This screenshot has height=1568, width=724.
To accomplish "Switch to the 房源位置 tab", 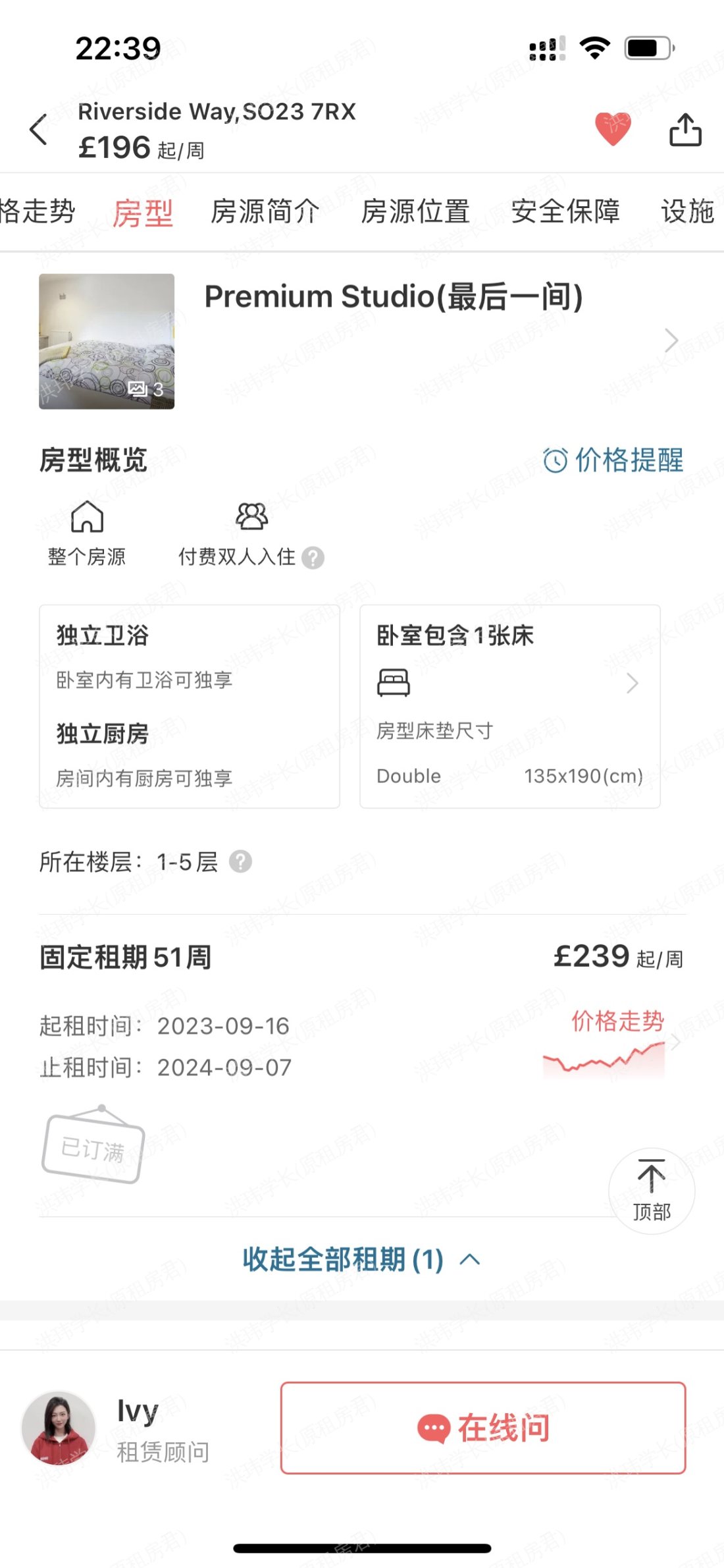I will (415, 212).
